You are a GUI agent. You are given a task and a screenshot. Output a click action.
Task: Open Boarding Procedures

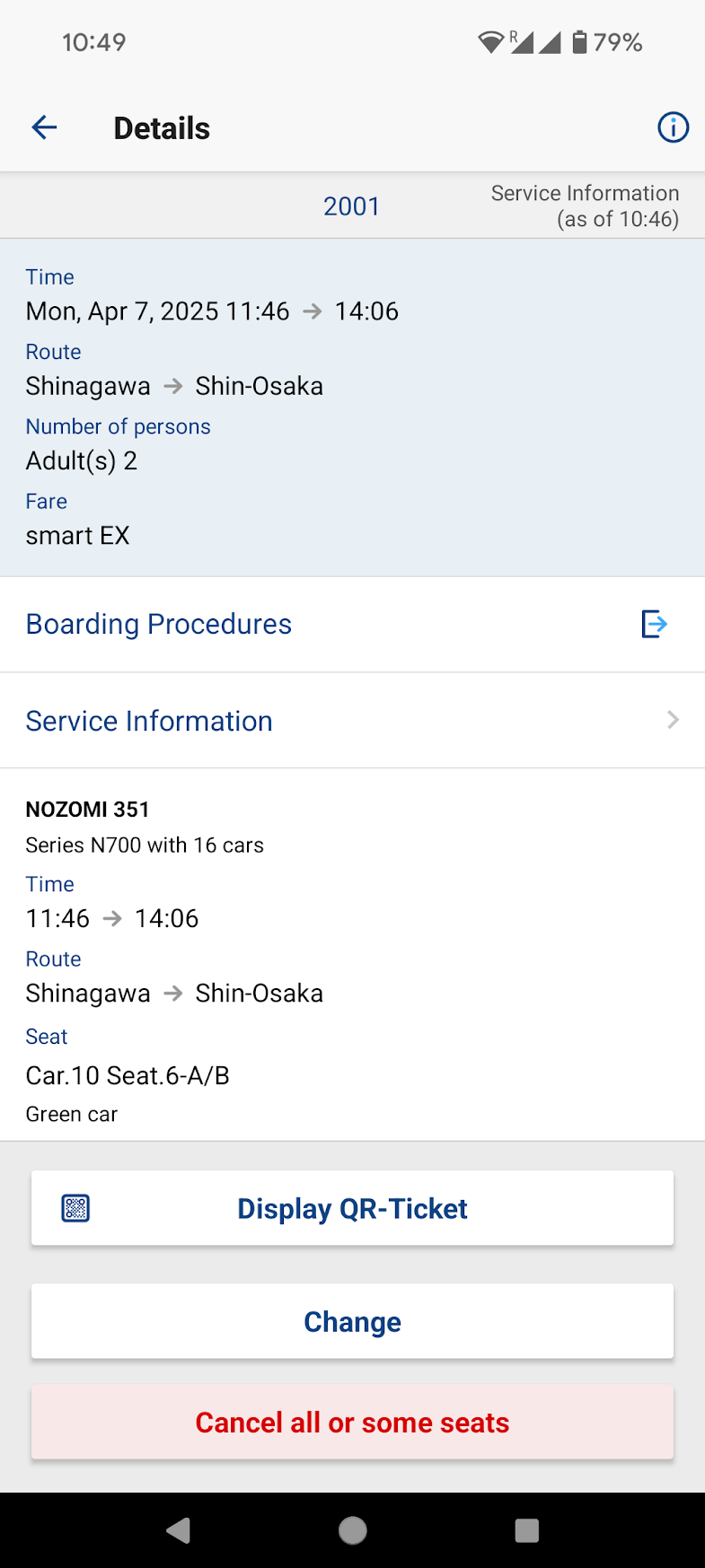(x=158, y=624)
